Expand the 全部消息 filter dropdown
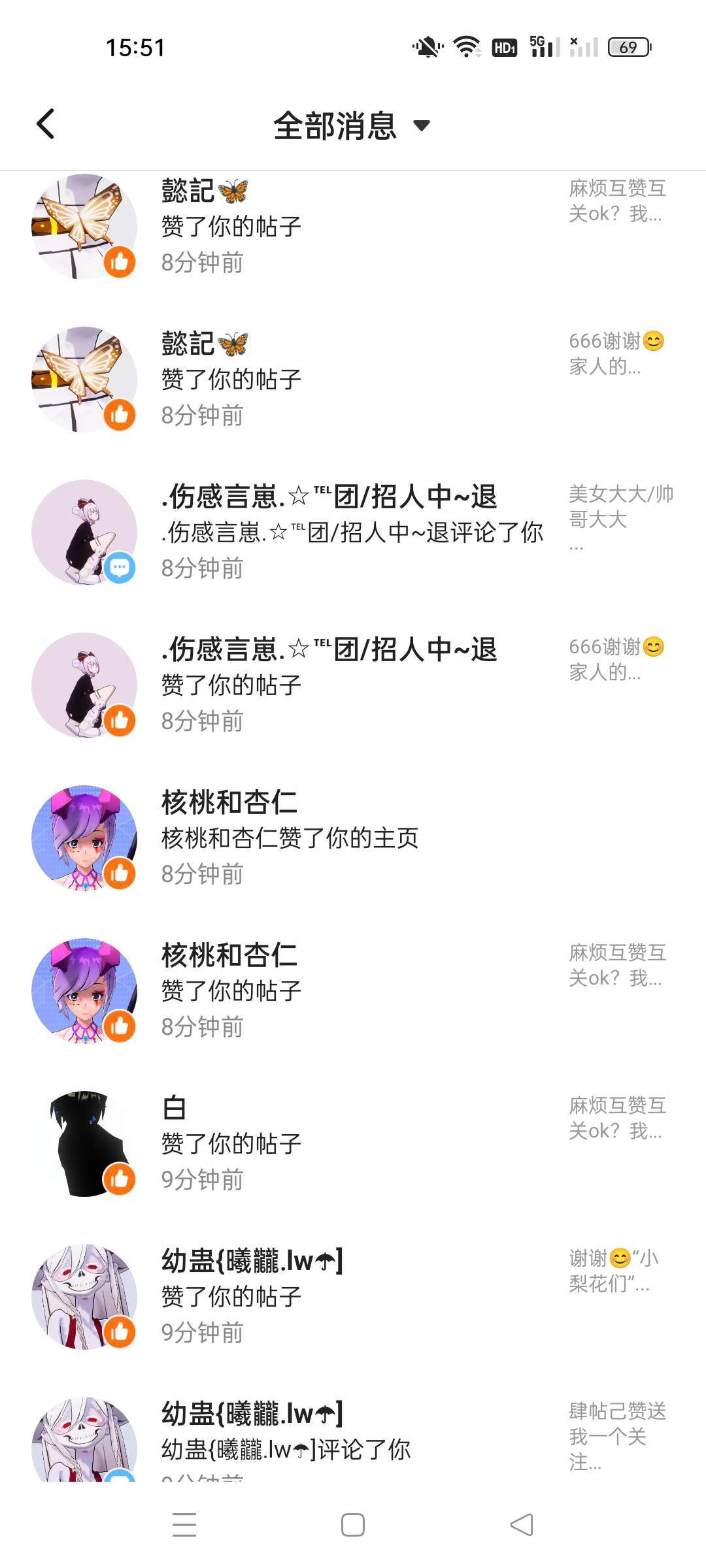The width and height of the screenshot is (706, 1568). [x=352, y=125]
